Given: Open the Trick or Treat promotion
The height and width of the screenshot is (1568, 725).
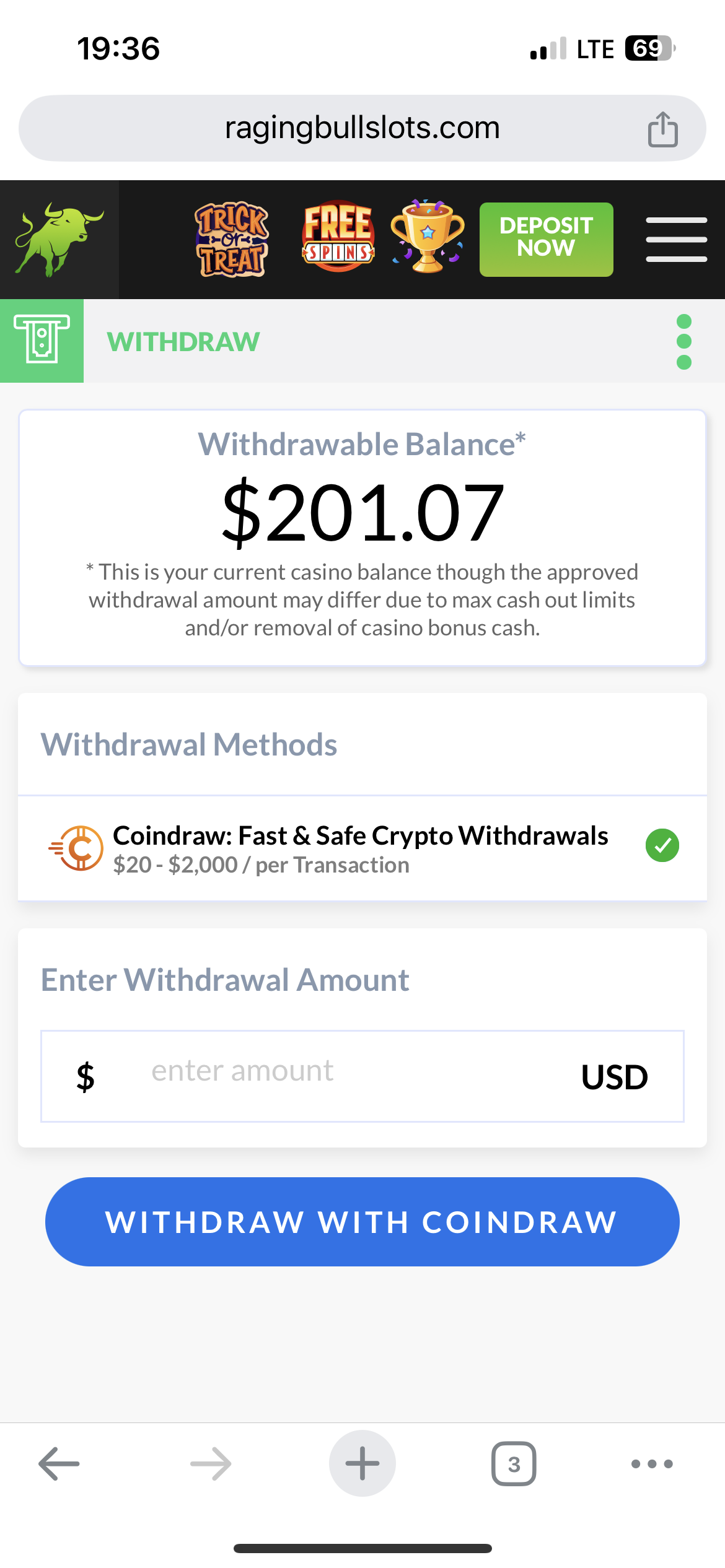Looking at the screenshot, I should [232, 239].
